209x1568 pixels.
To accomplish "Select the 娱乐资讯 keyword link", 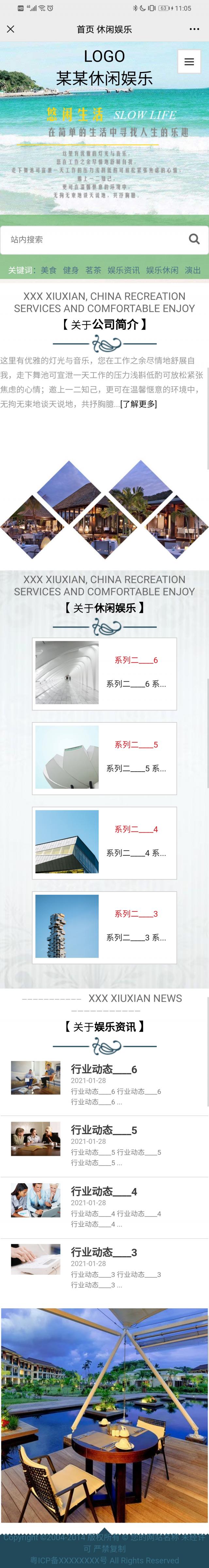I will point(124,270).
